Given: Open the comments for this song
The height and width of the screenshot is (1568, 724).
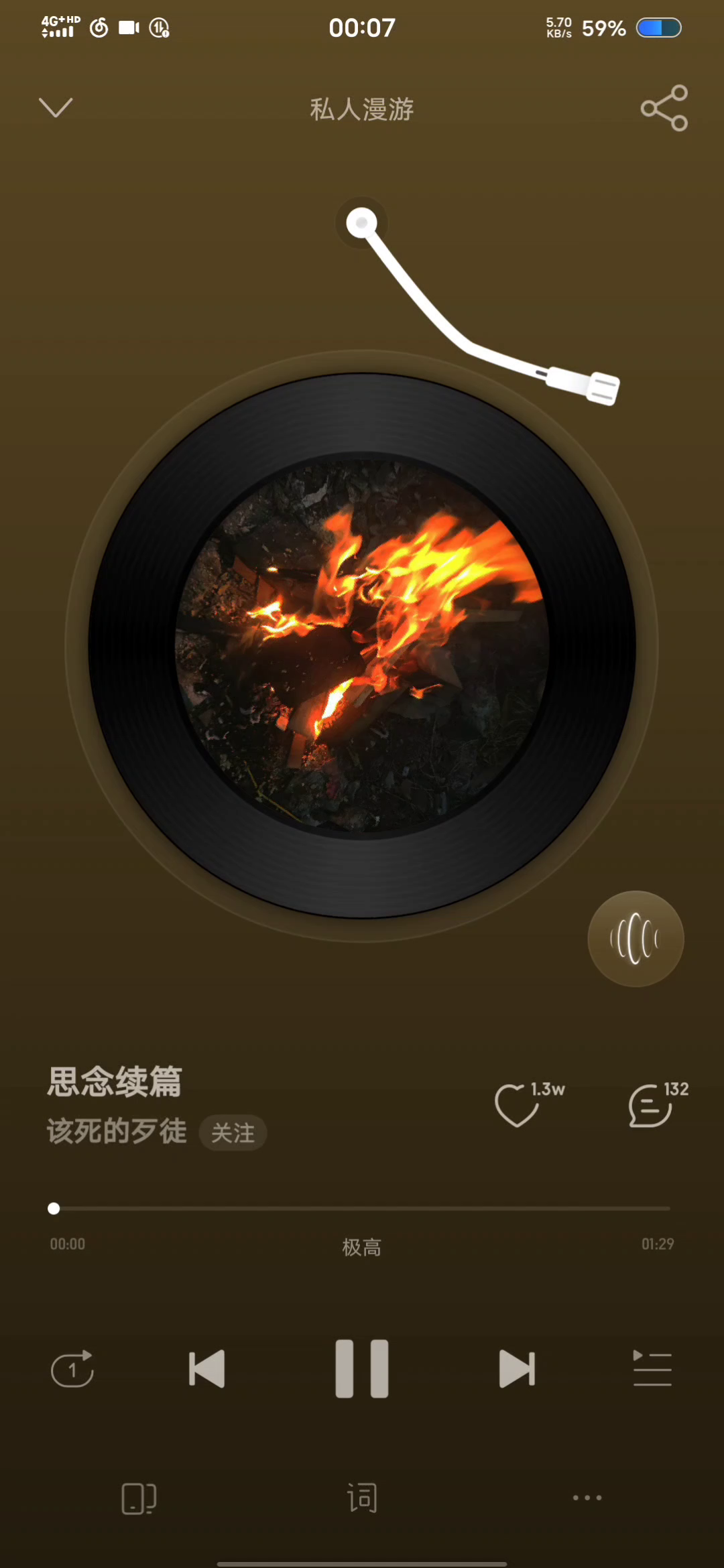Looking at the screenshot, I should (x=650, y=1105).
